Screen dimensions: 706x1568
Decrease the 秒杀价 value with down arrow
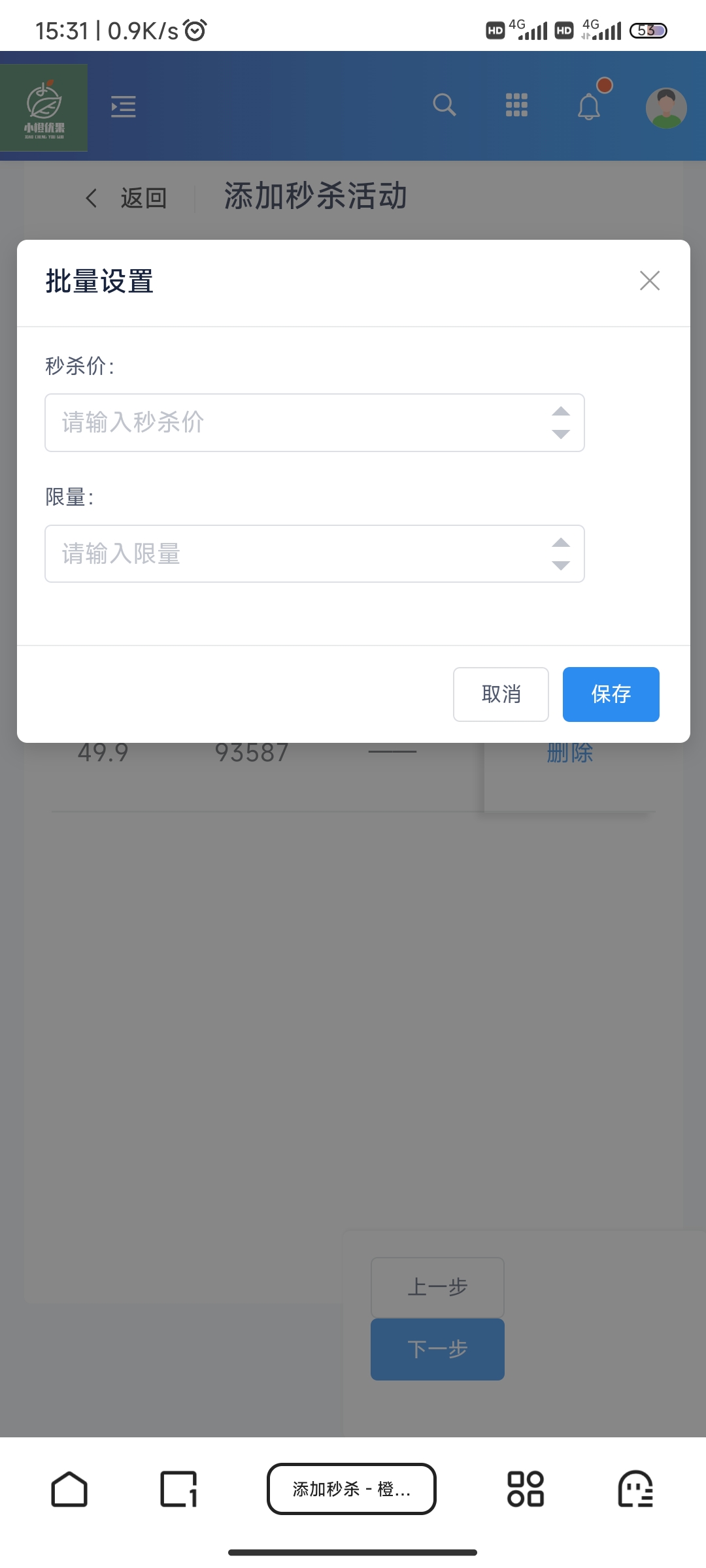point(561,434)
